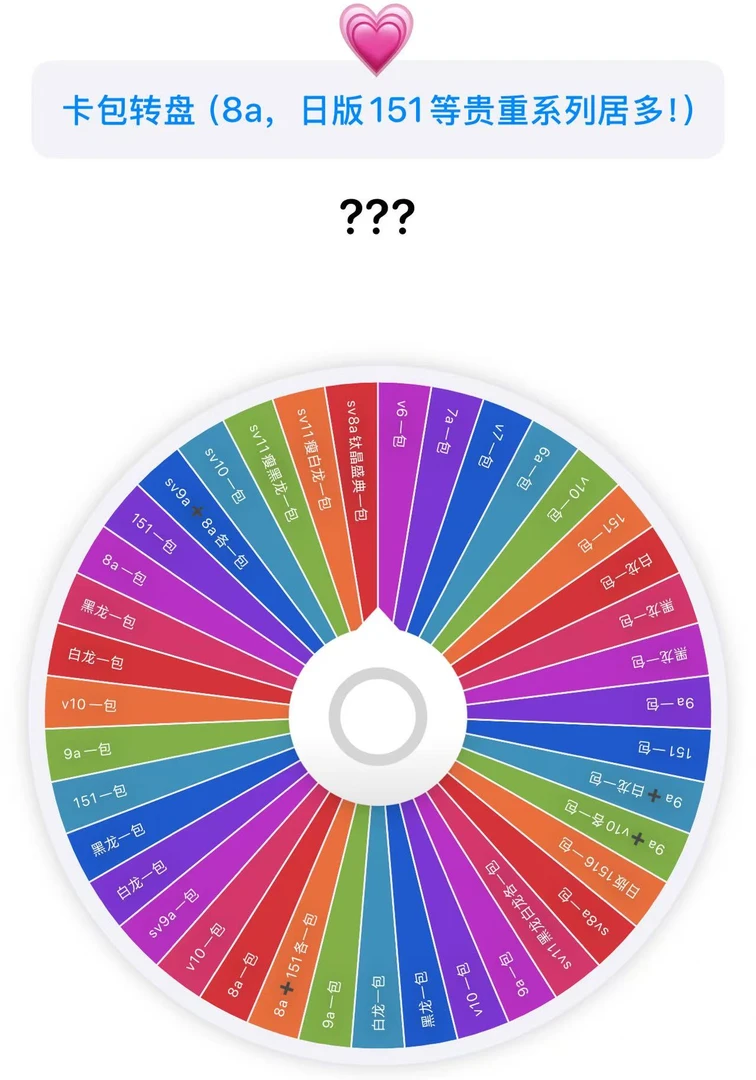Open the 卡包转盘 wheel title button

click(377, 110)
